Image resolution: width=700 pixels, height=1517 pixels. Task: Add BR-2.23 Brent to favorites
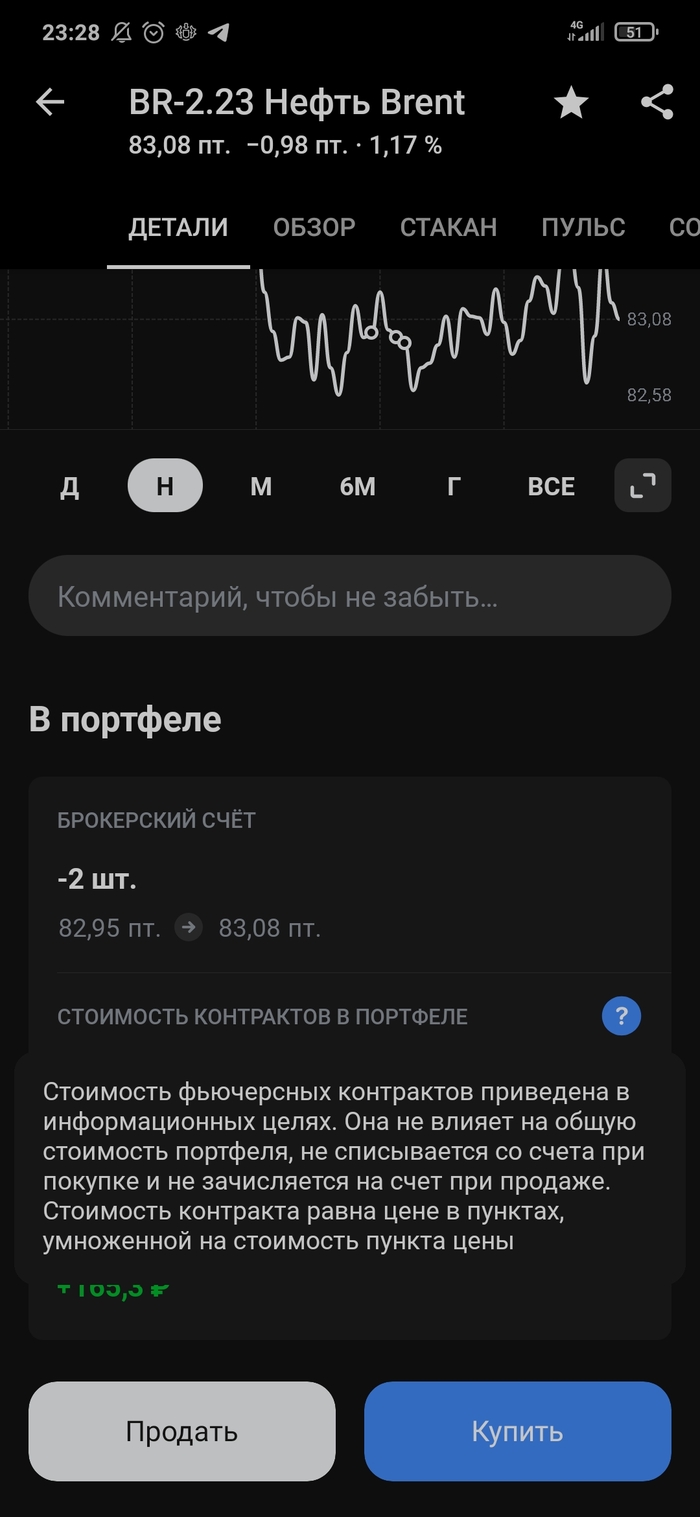point(571,103)
